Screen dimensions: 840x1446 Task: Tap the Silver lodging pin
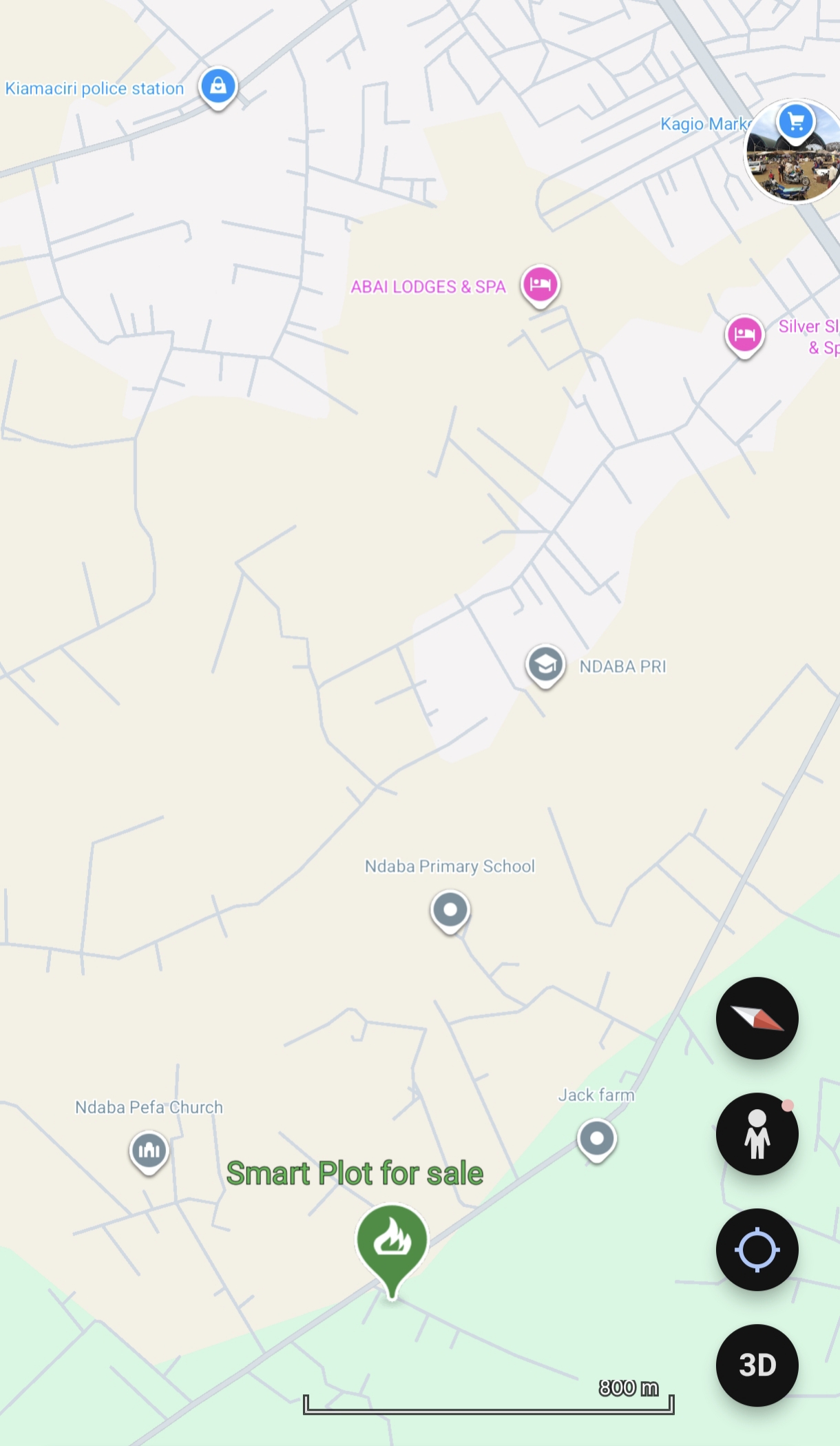(x=745, y=335)
